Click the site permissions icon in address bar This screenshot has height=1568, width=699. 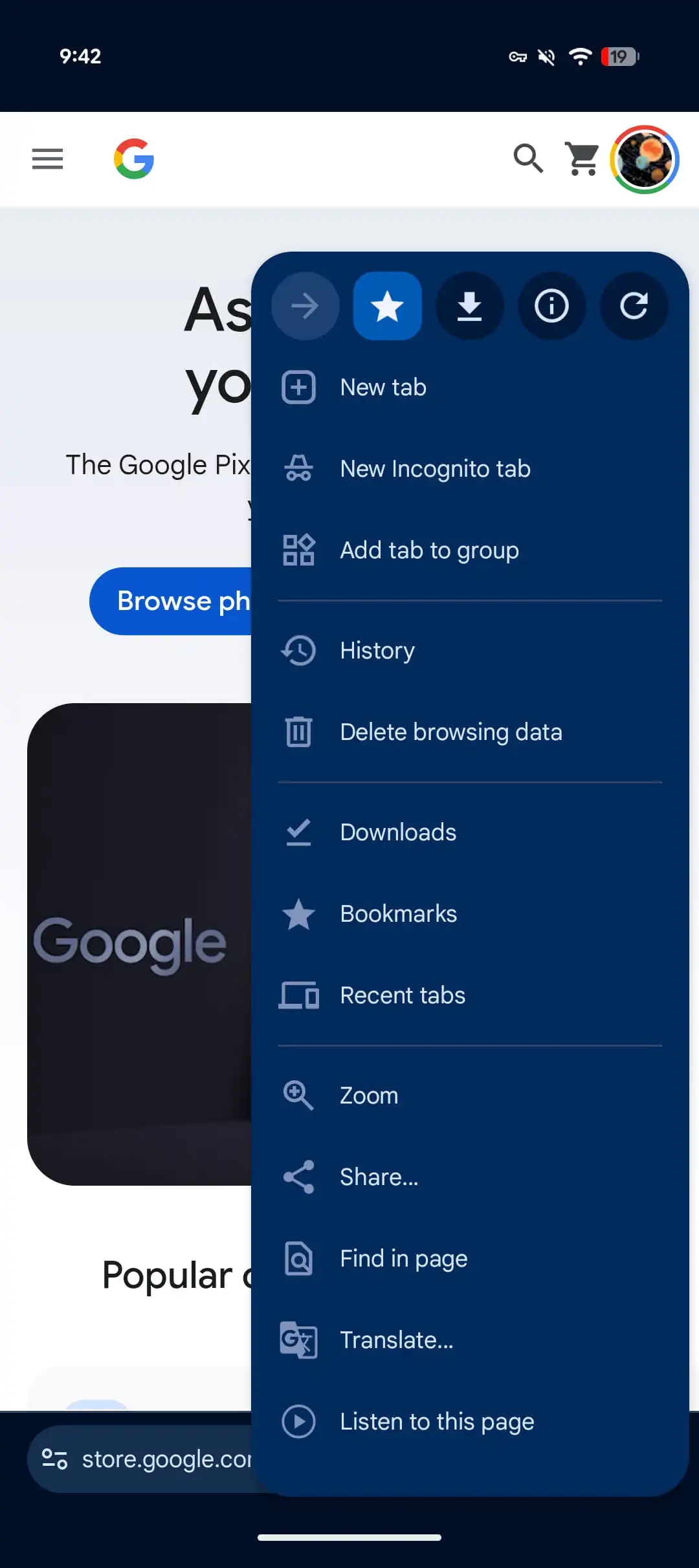click(54, 1459)
